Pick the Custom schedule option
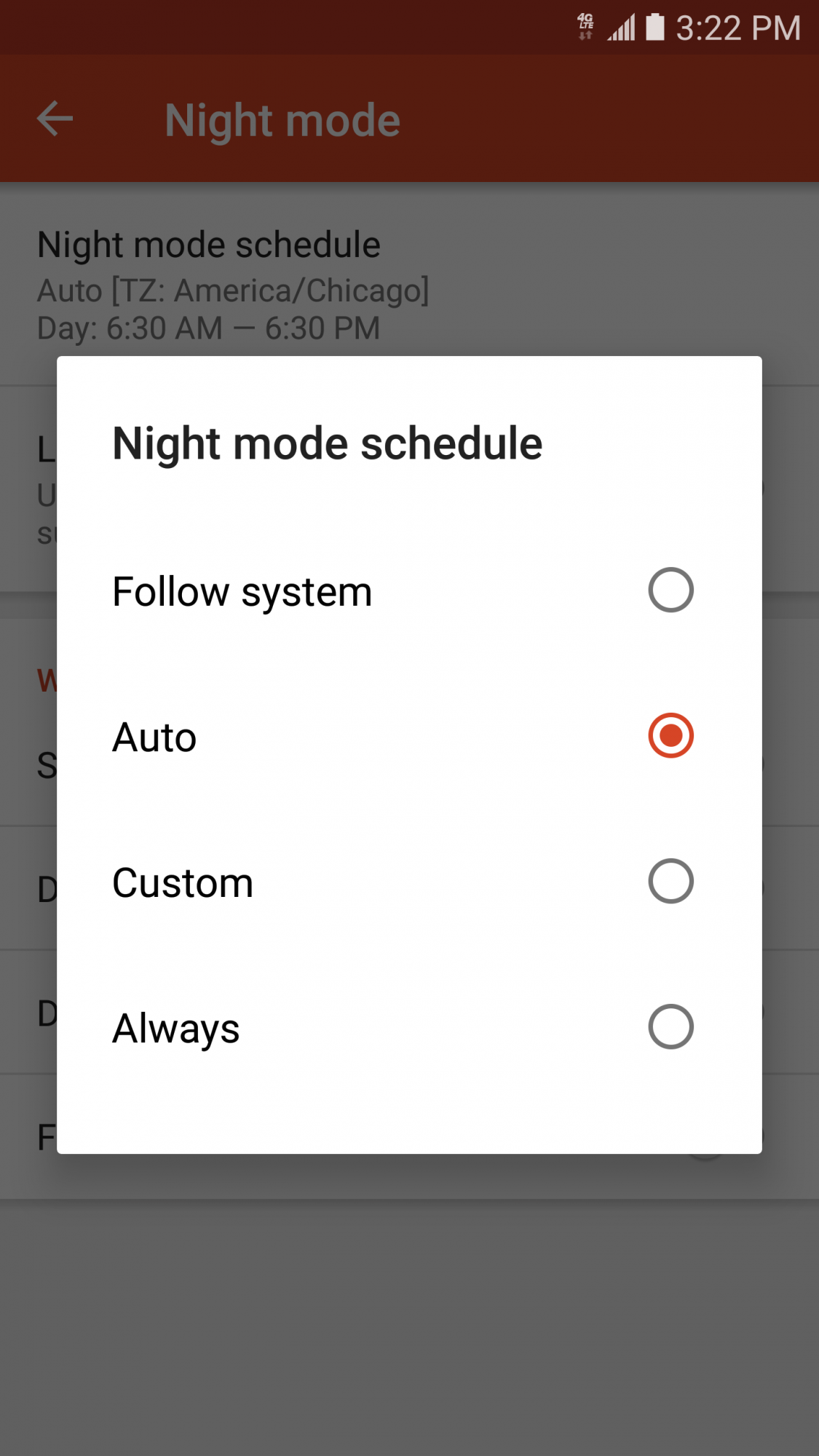Viewport: 819px width, 1456px height. (409, 882)
